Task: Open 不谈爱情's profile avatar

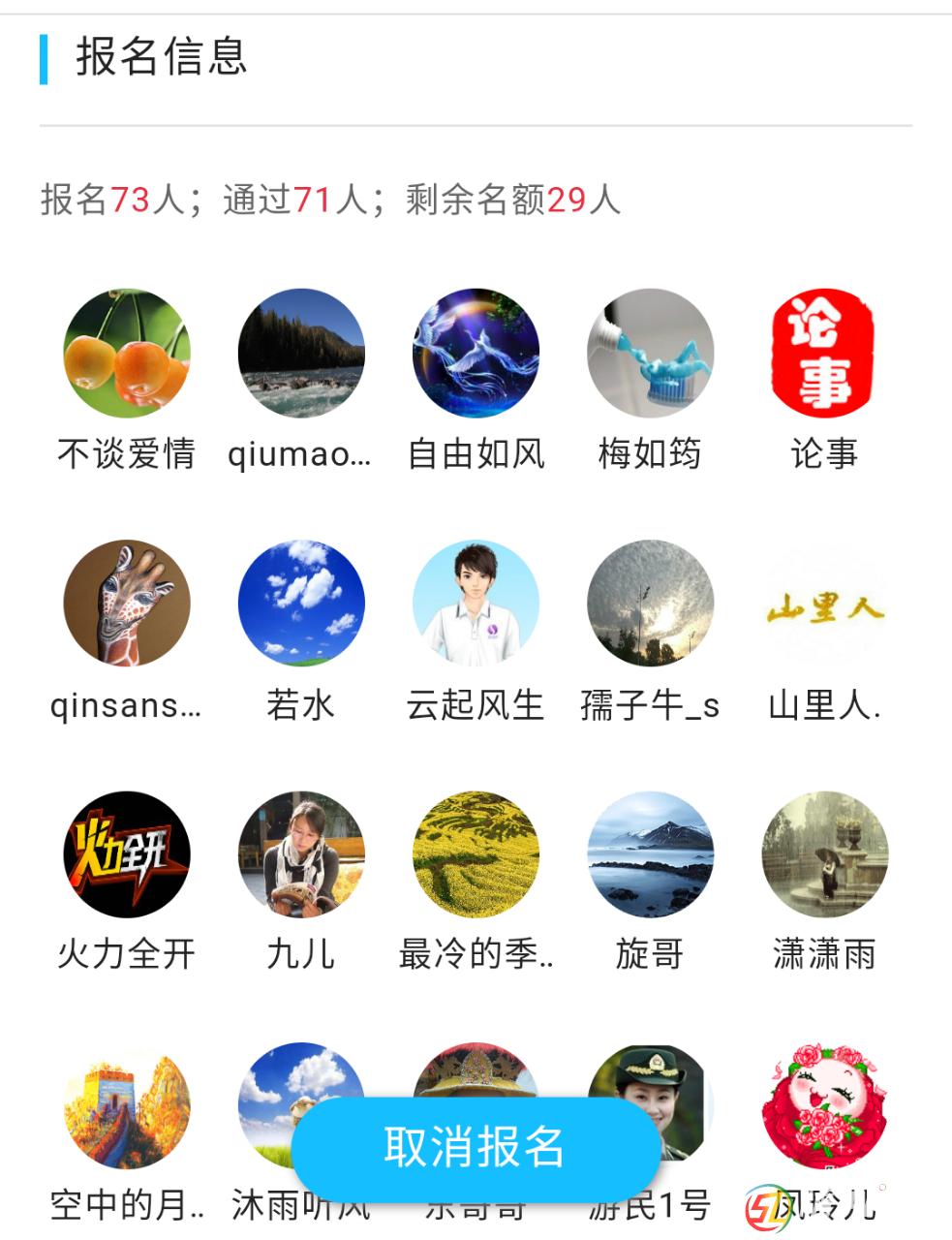Action: [127, 354]
